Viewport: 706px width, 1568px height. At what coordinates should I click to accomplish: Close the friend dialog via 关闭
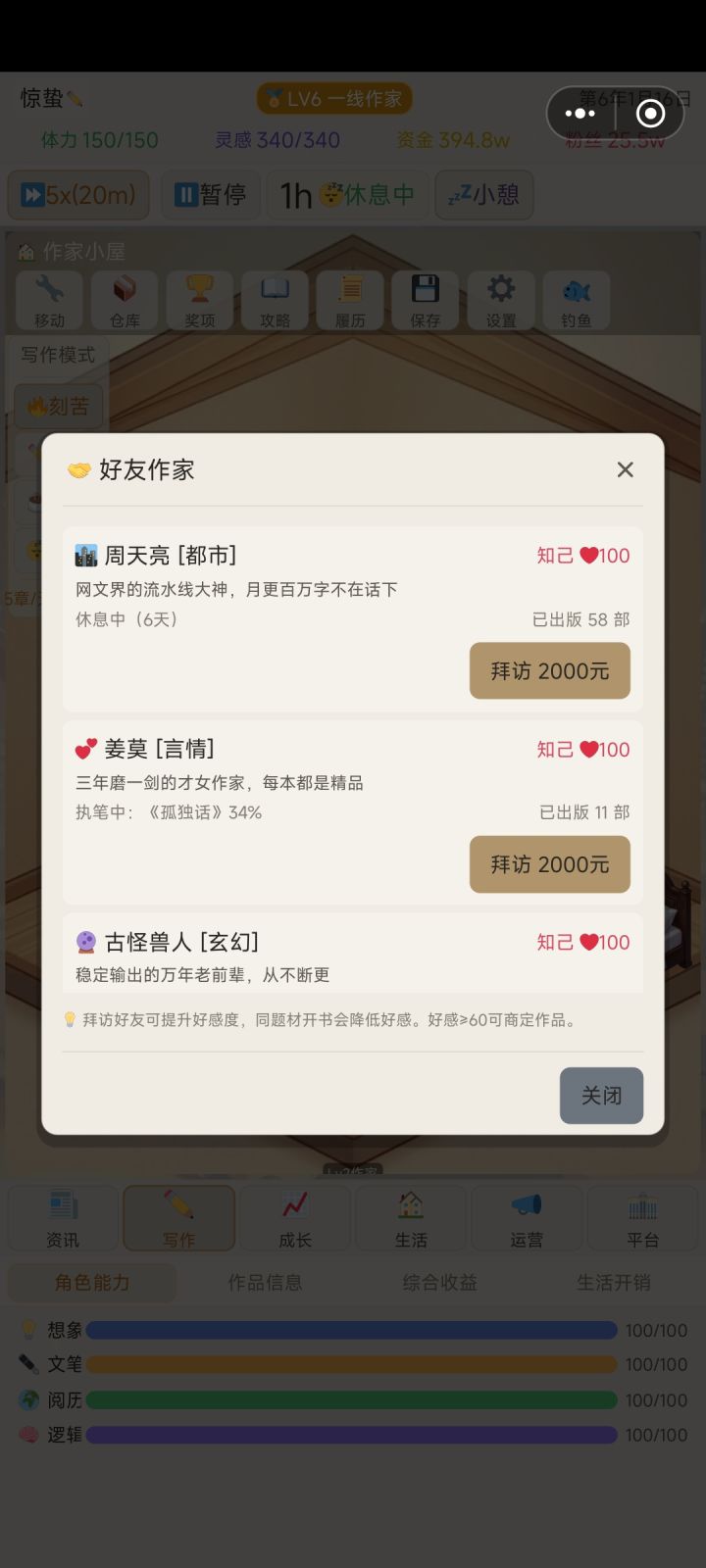coord(601,1095)
